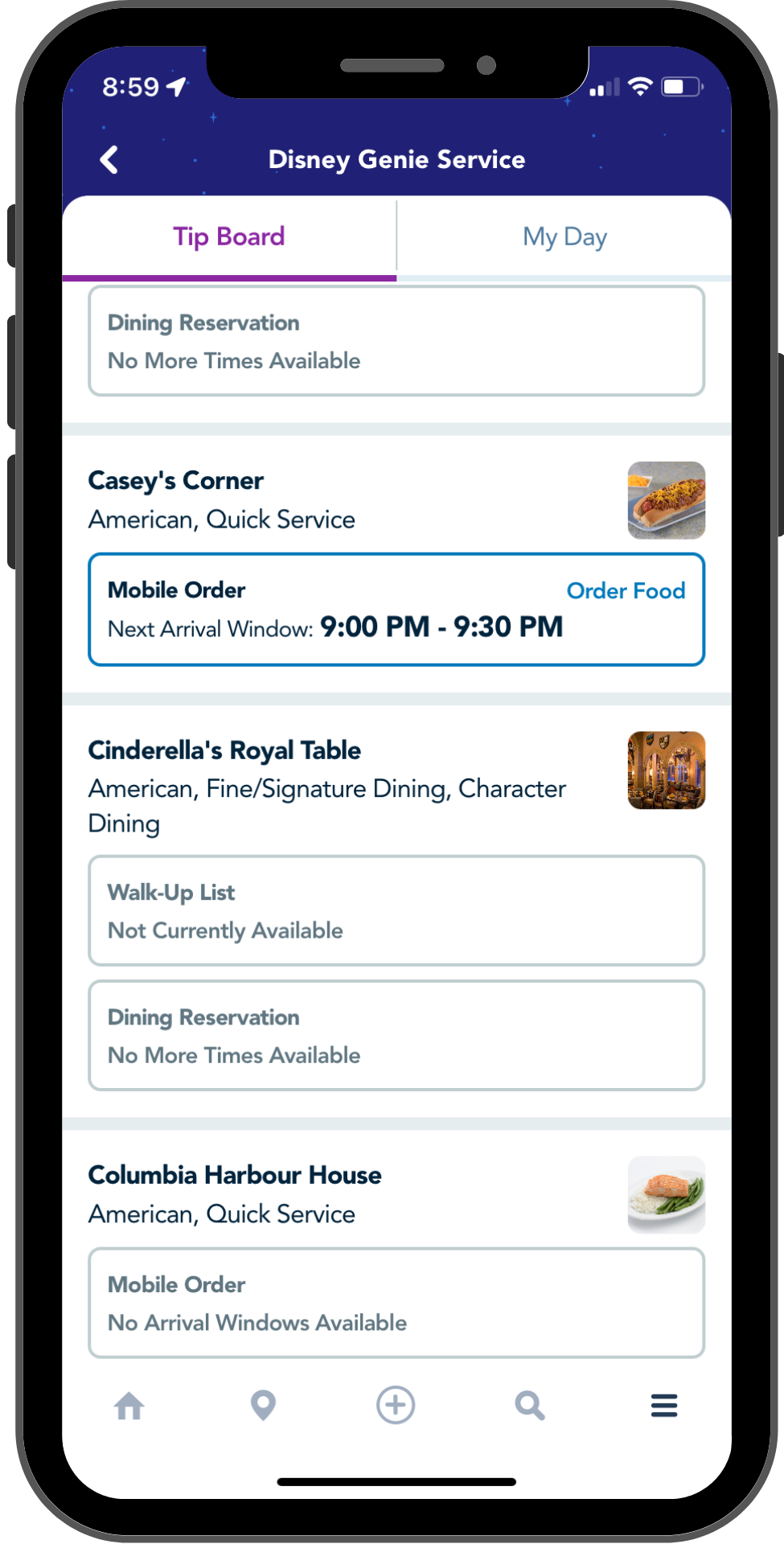Tap Order Food for Casey's Corner
This screenshot has width=784, height=1544.
626,591
